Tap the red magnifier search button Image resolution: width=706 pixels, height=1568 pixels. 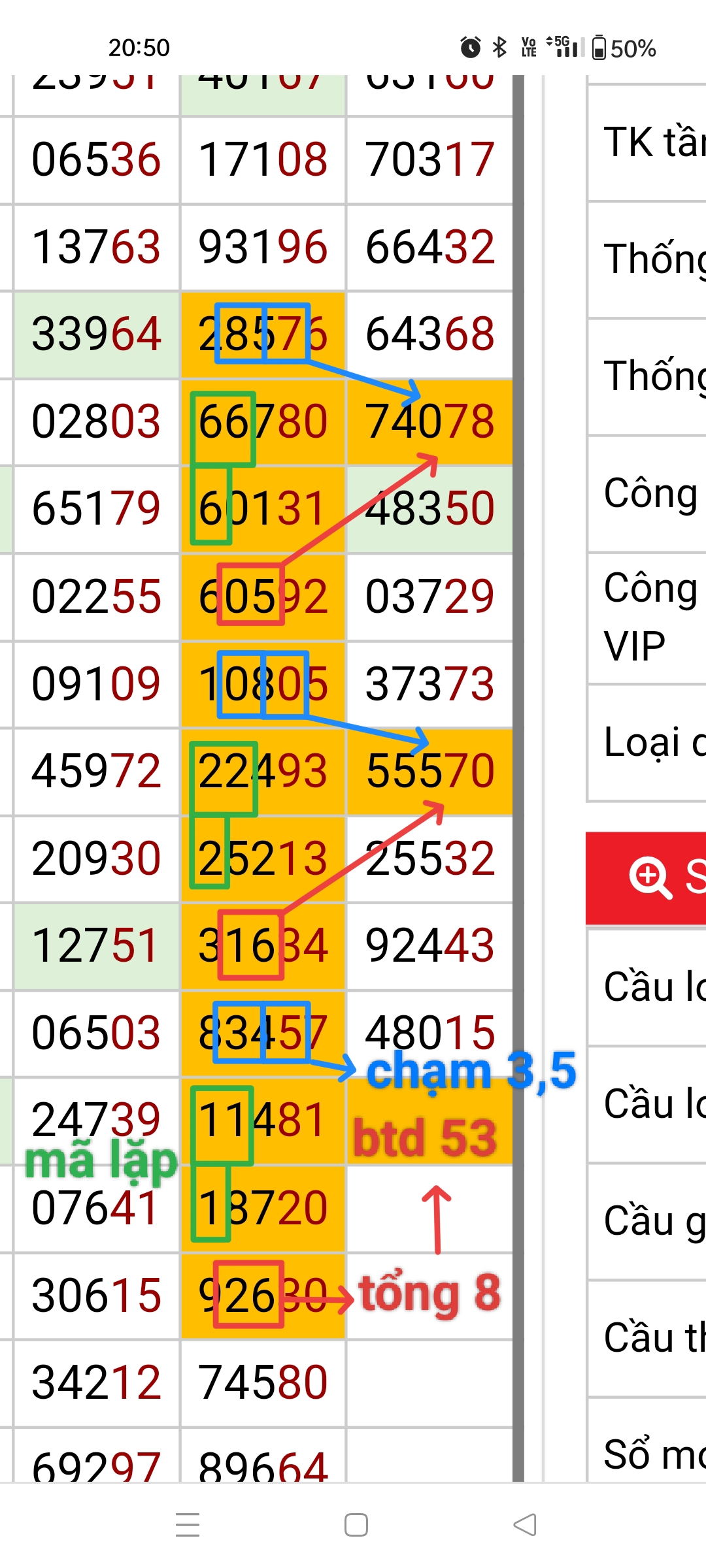[647, 877]
